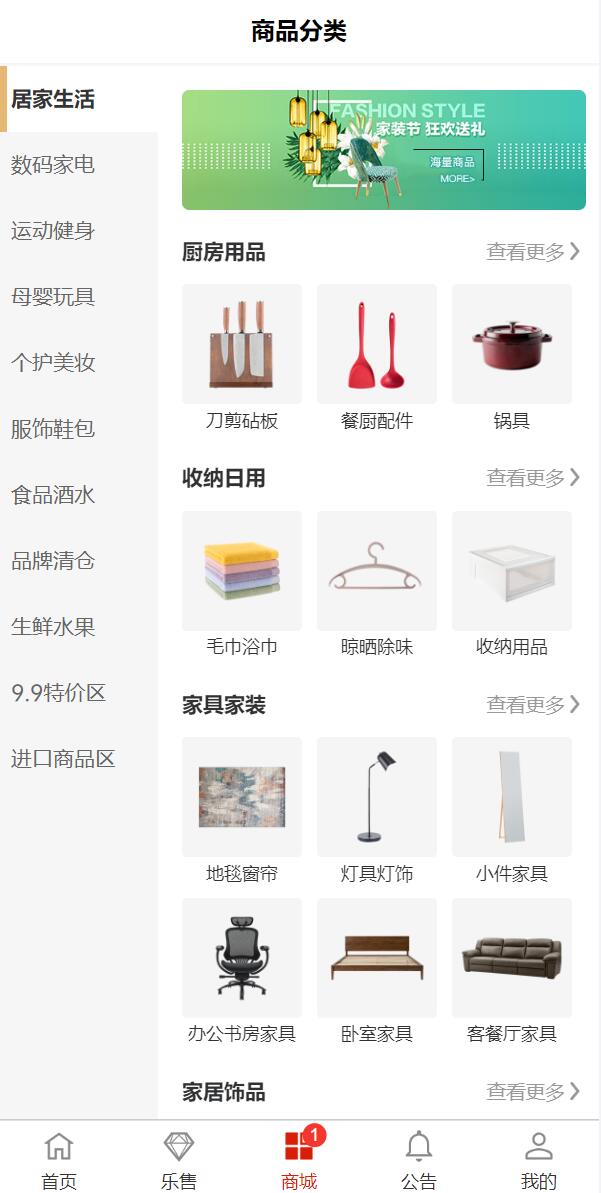View more under 厨房用品
601x1193 pixels.
(x=532, y=252)
